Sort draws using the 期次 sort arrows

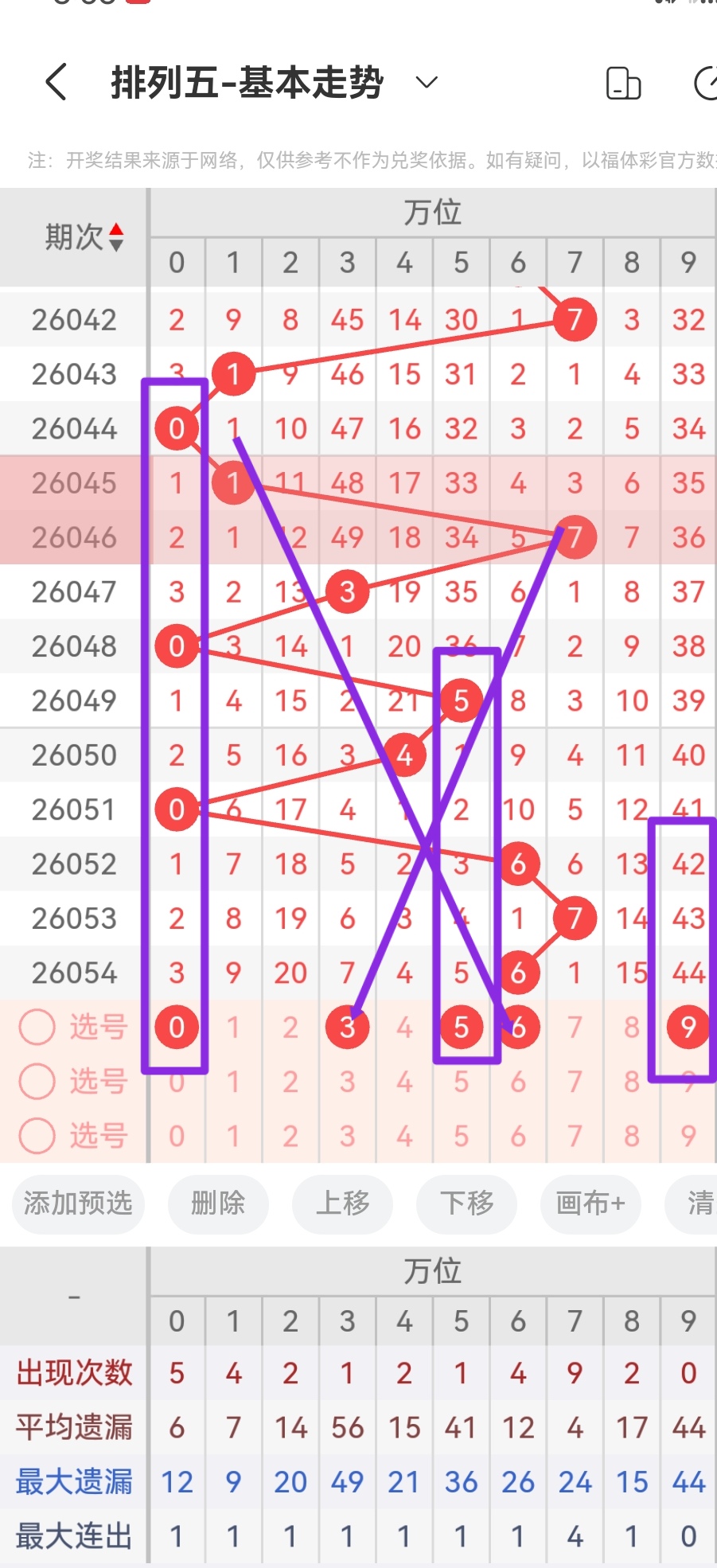click(x=116, y=236)
